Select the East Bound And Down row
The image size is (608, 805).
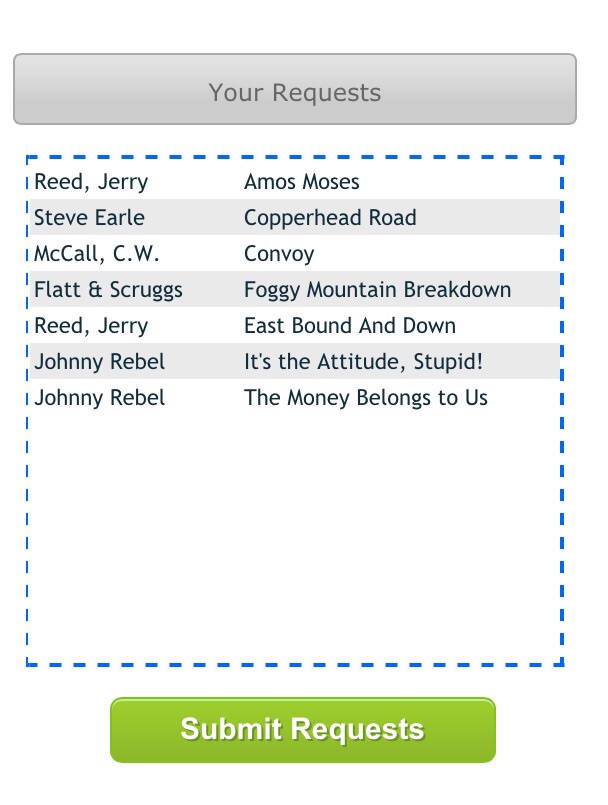coord(295,325)
